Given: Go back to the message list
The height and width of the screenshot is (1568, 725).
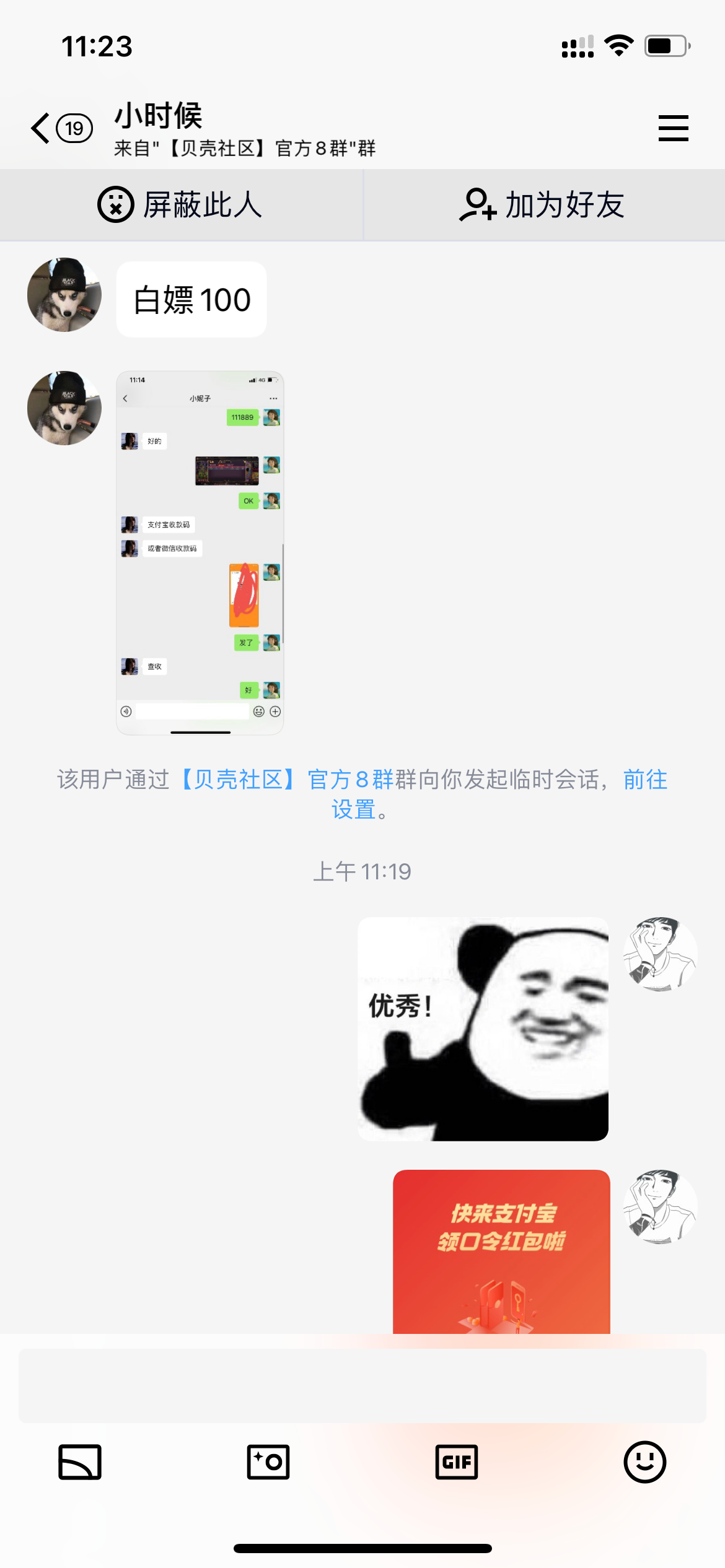Looking at the screenshot, I should click(41, 128).
